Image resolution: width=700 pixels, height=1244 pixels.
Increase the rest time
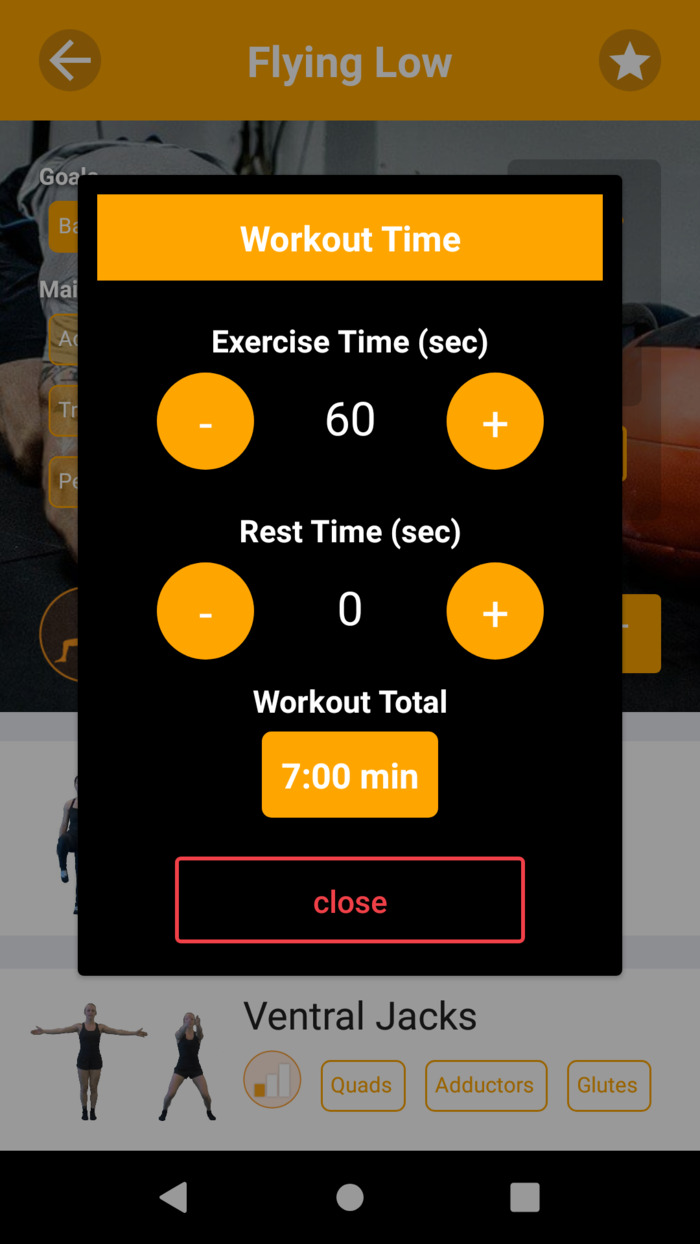495,611
